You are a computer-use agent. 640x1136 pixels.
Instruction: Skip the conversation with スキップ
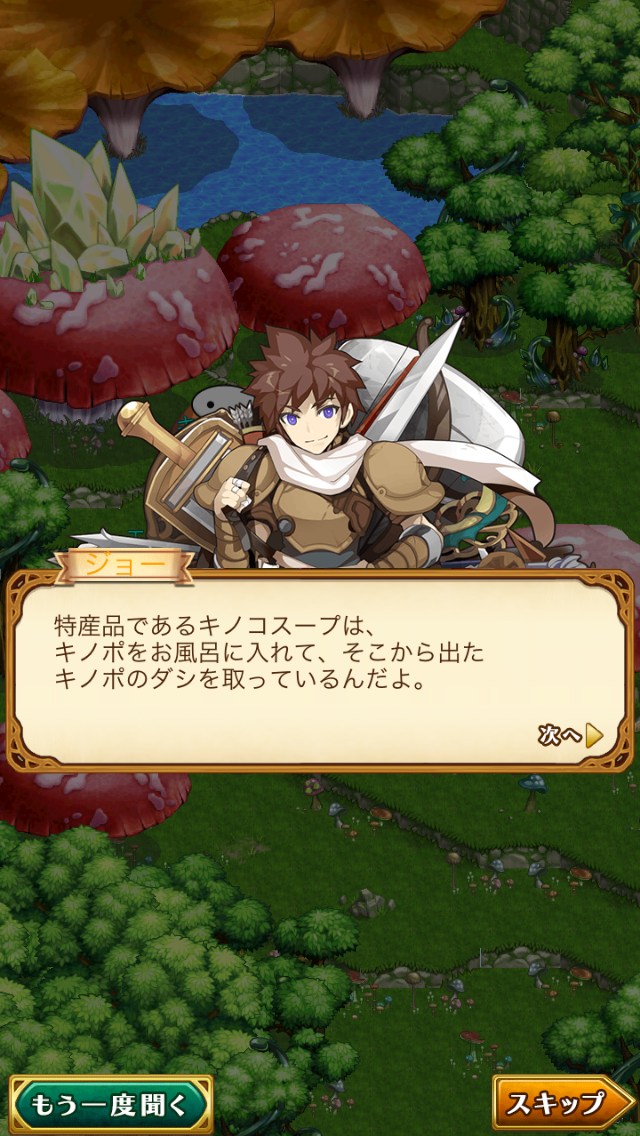pos(561,1104)
